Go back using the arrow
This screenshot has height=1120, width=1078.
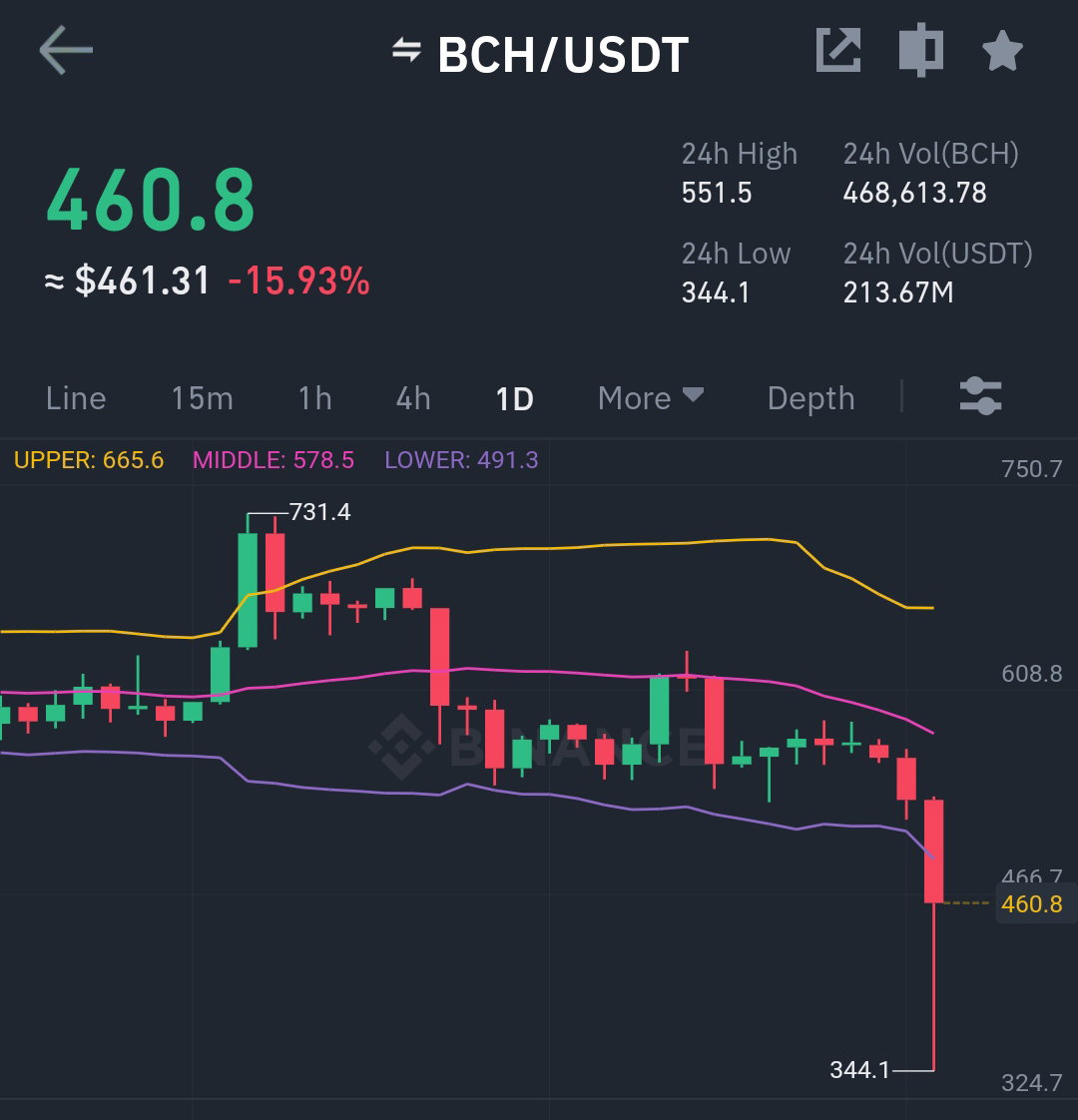pos(66,50)
